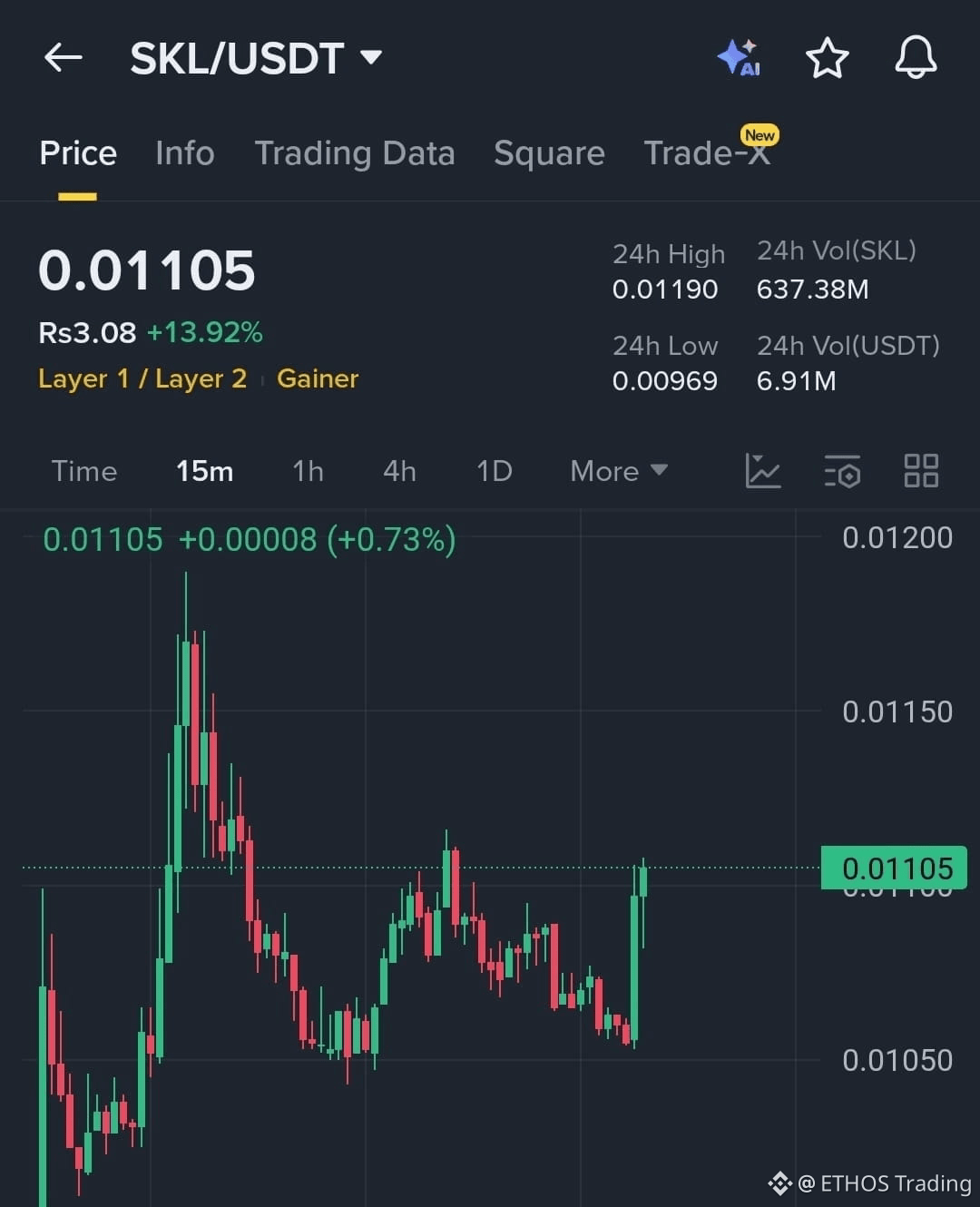The width and height of the screenshot is (980, 1207).
Task: Switch chart to 1D interval
Action: pyautogui.click(x=495, y=471)
